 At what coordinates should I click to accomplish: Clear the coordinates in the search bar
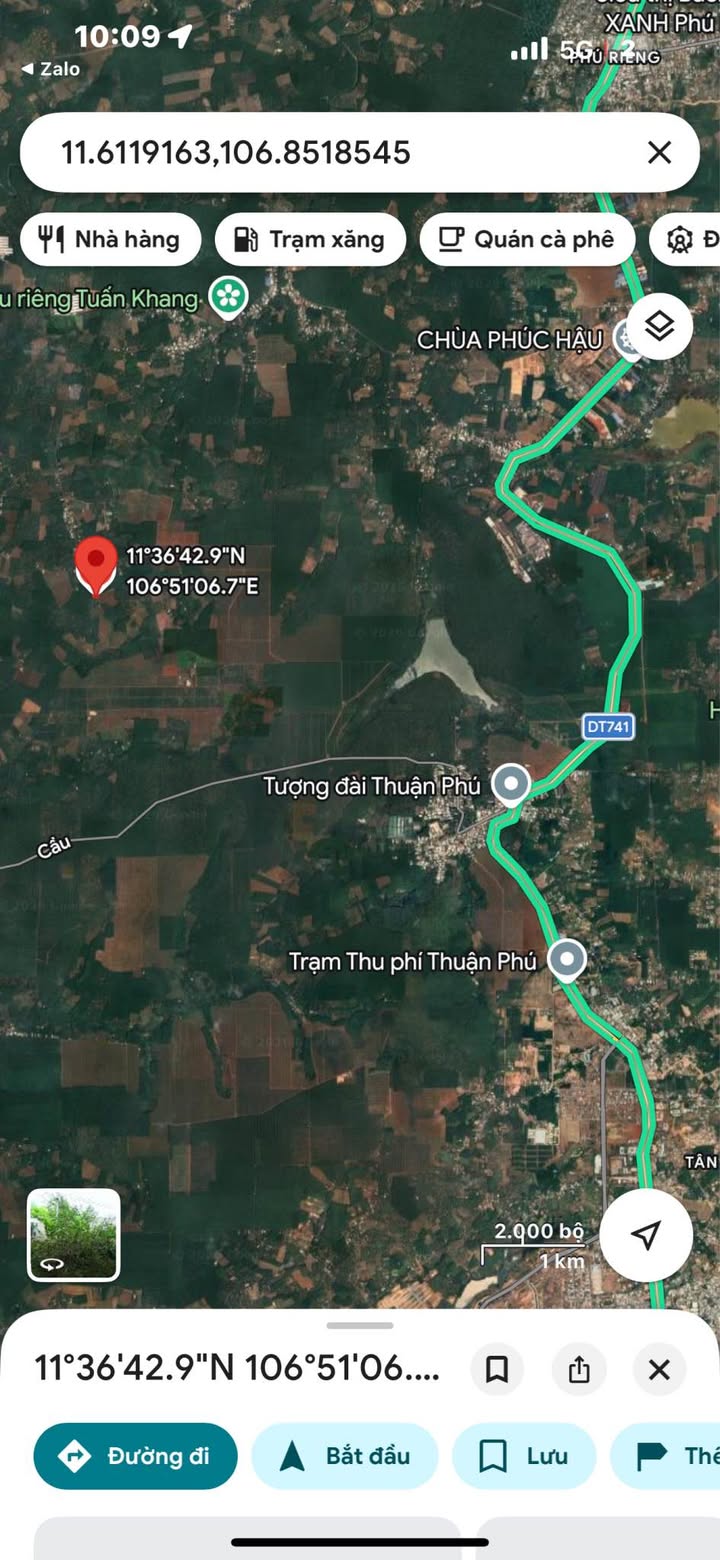coord(659,153)
